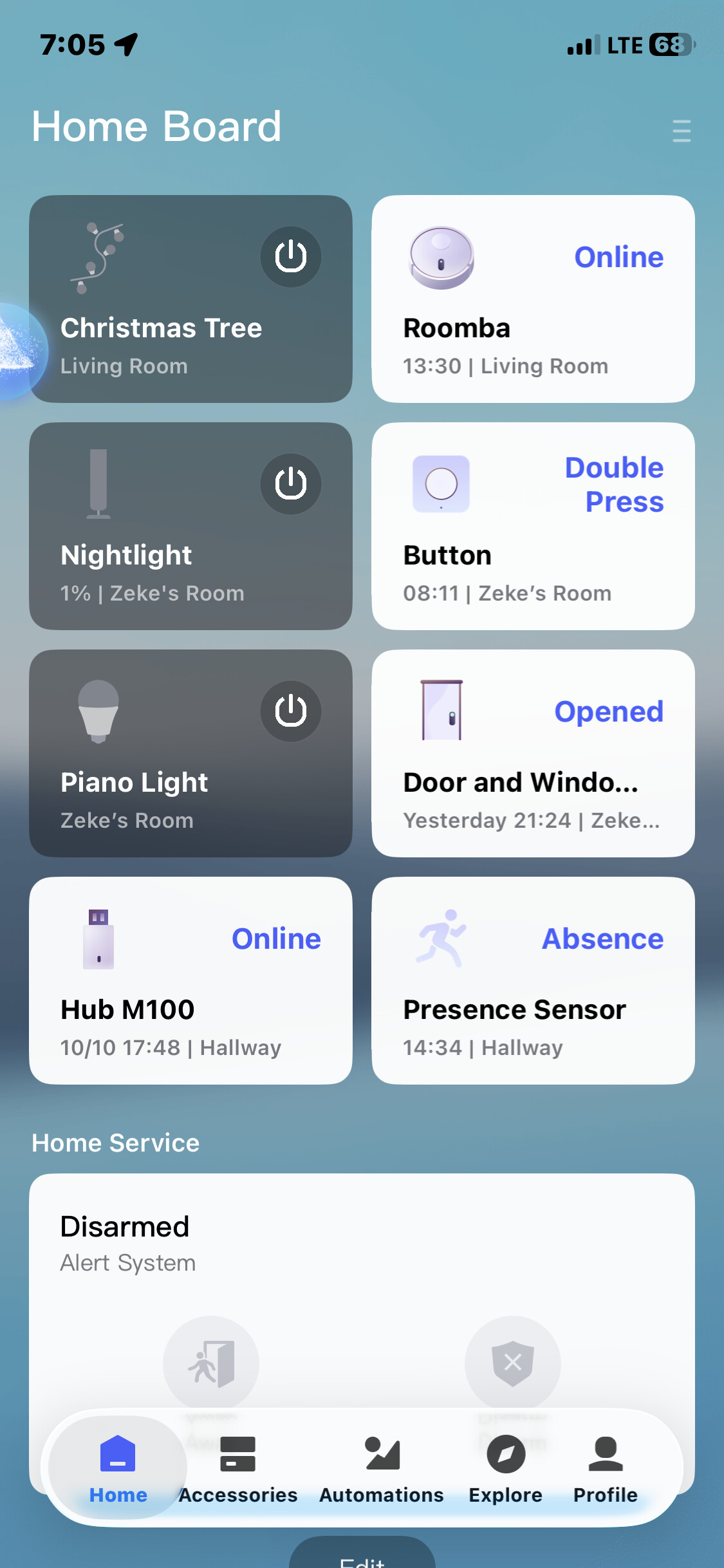Toggle power for Christmas Tree

(x=290, y=256)
